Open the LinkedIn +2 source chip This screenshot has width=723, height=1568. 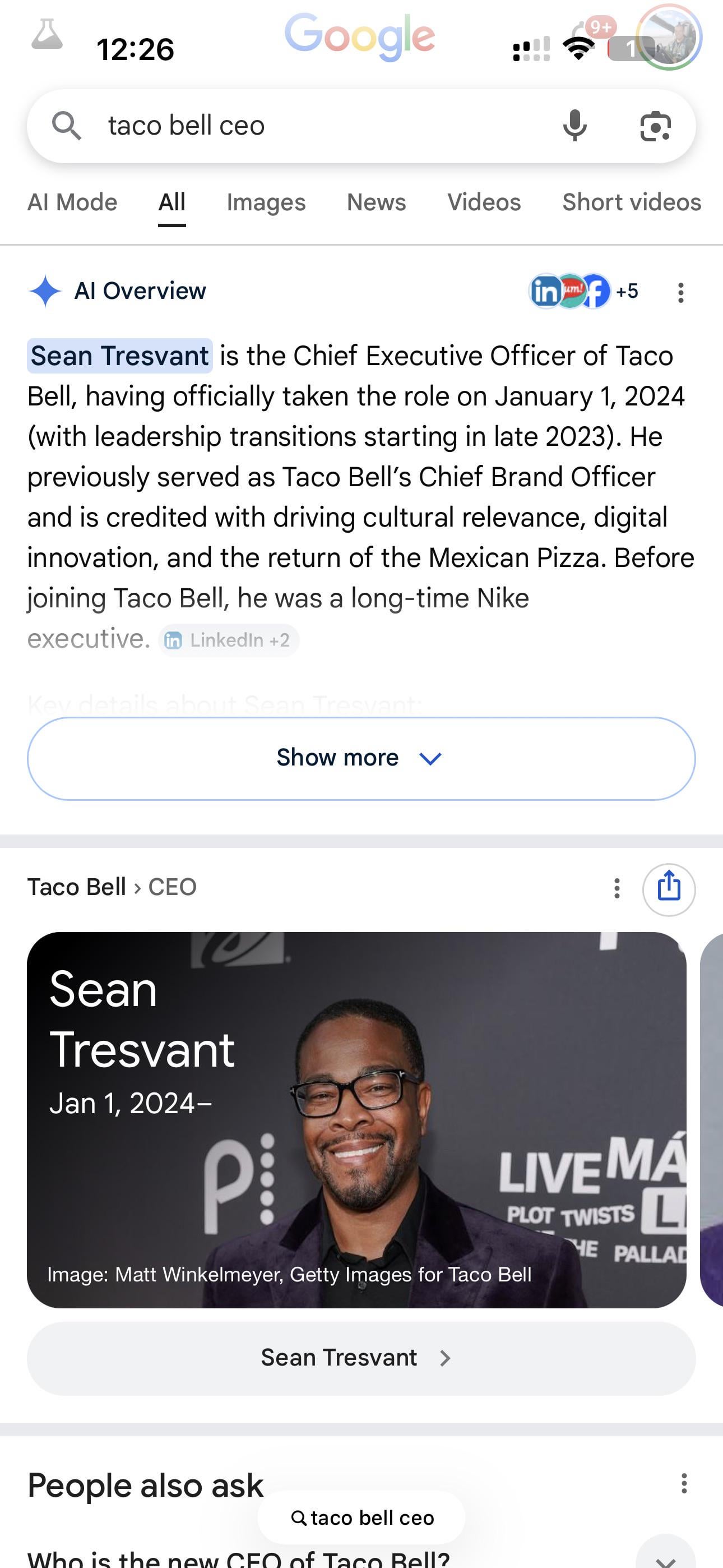pyautogui.click(x=229, y=640)
